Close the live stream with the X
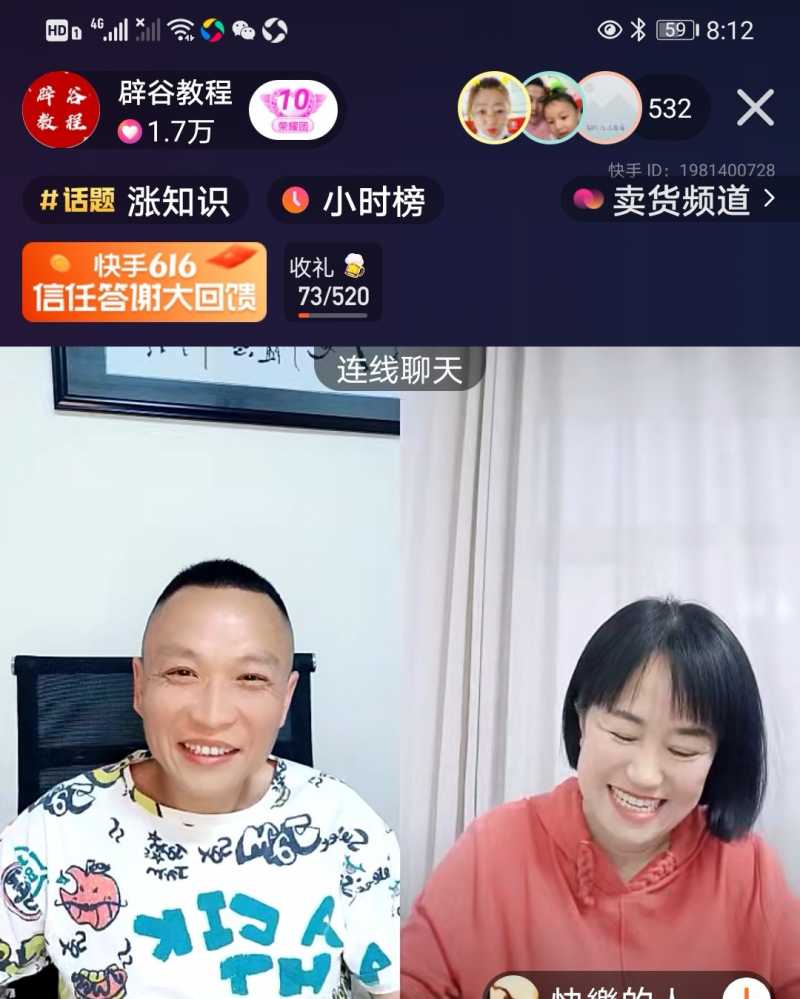 click(x=755, y=108)
